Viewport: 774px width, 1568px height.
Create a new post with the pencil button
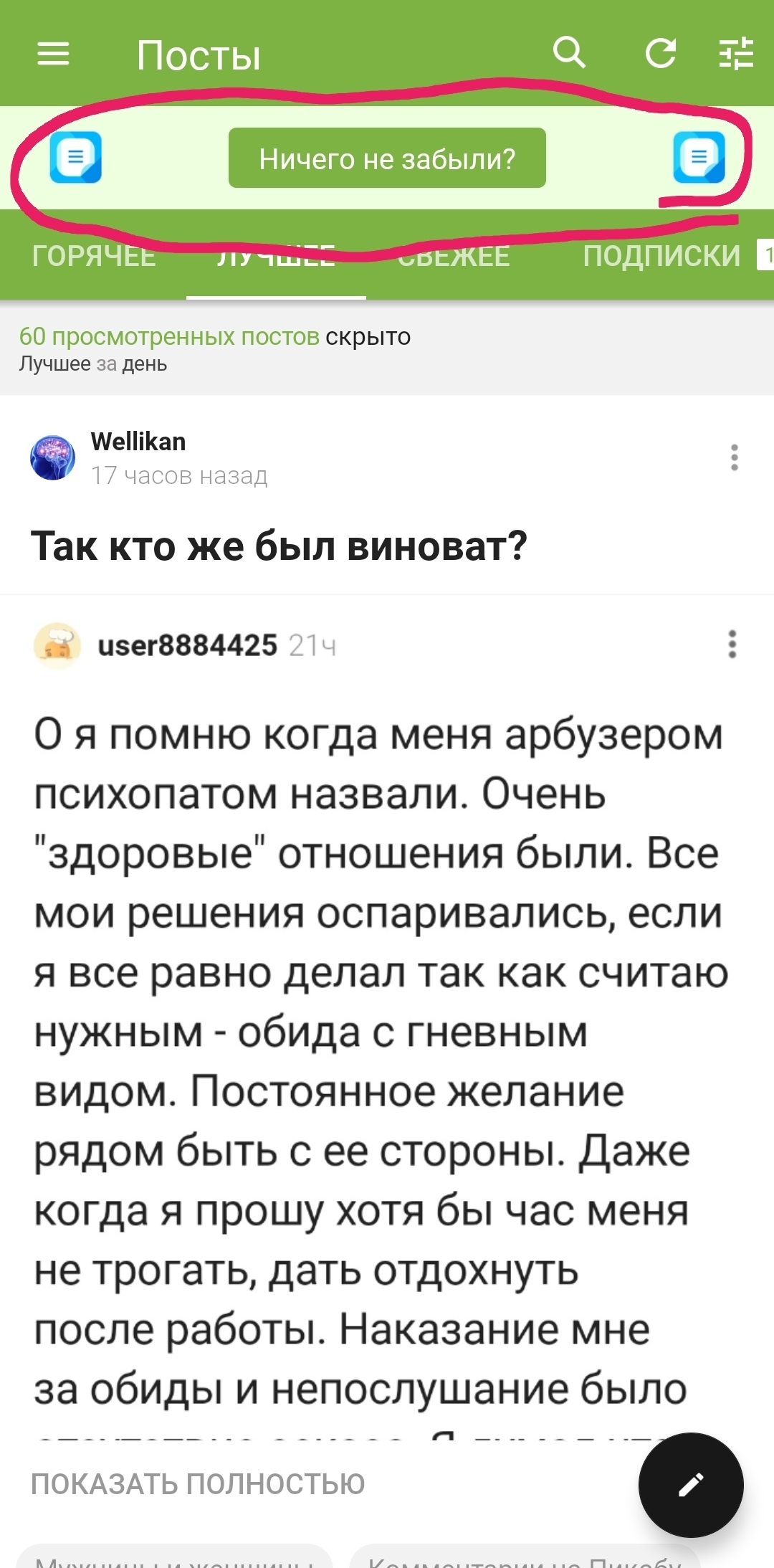690,1485
